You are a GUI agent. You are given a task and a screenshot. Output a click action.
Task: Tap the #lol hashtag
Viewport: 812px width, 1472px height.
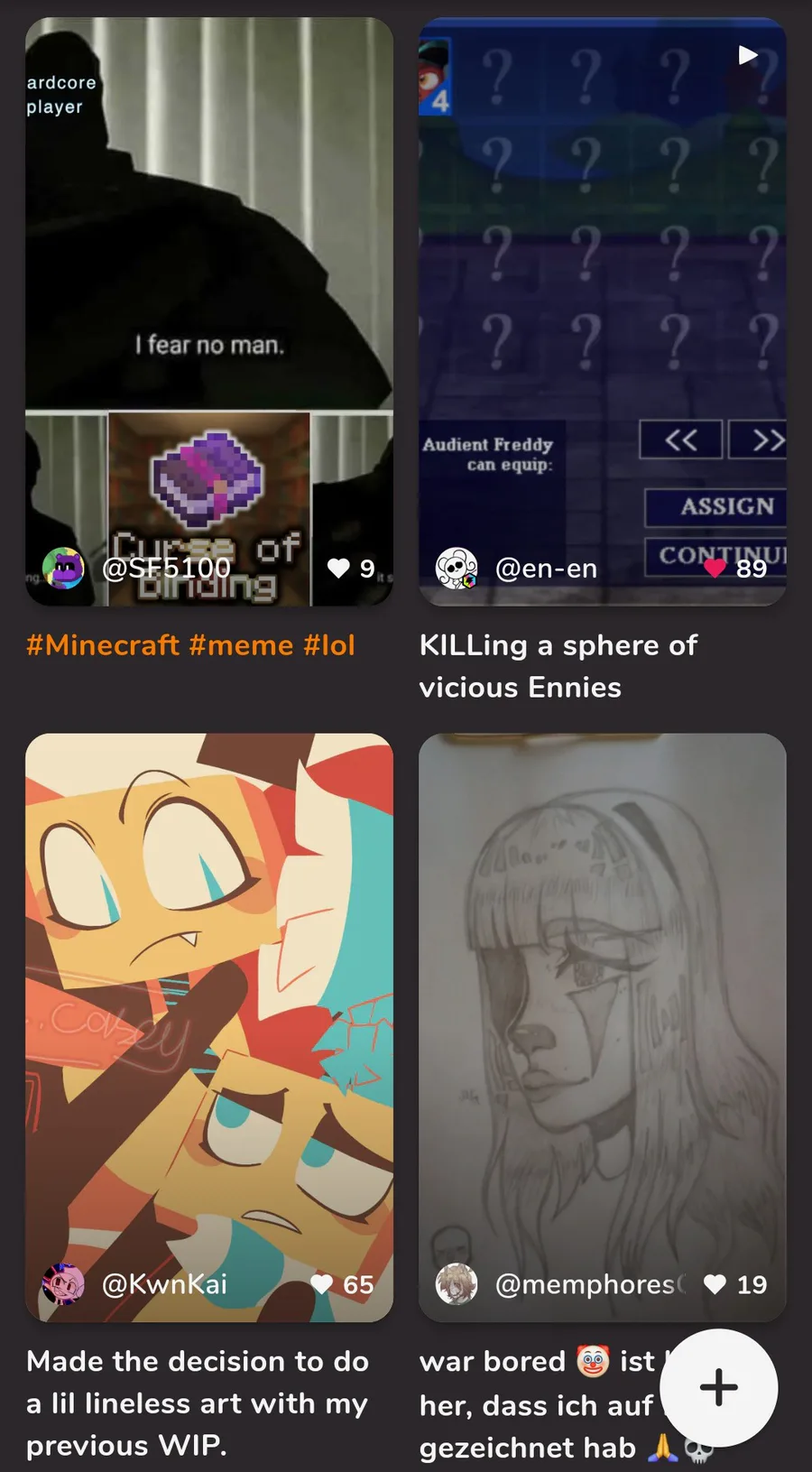329,645
